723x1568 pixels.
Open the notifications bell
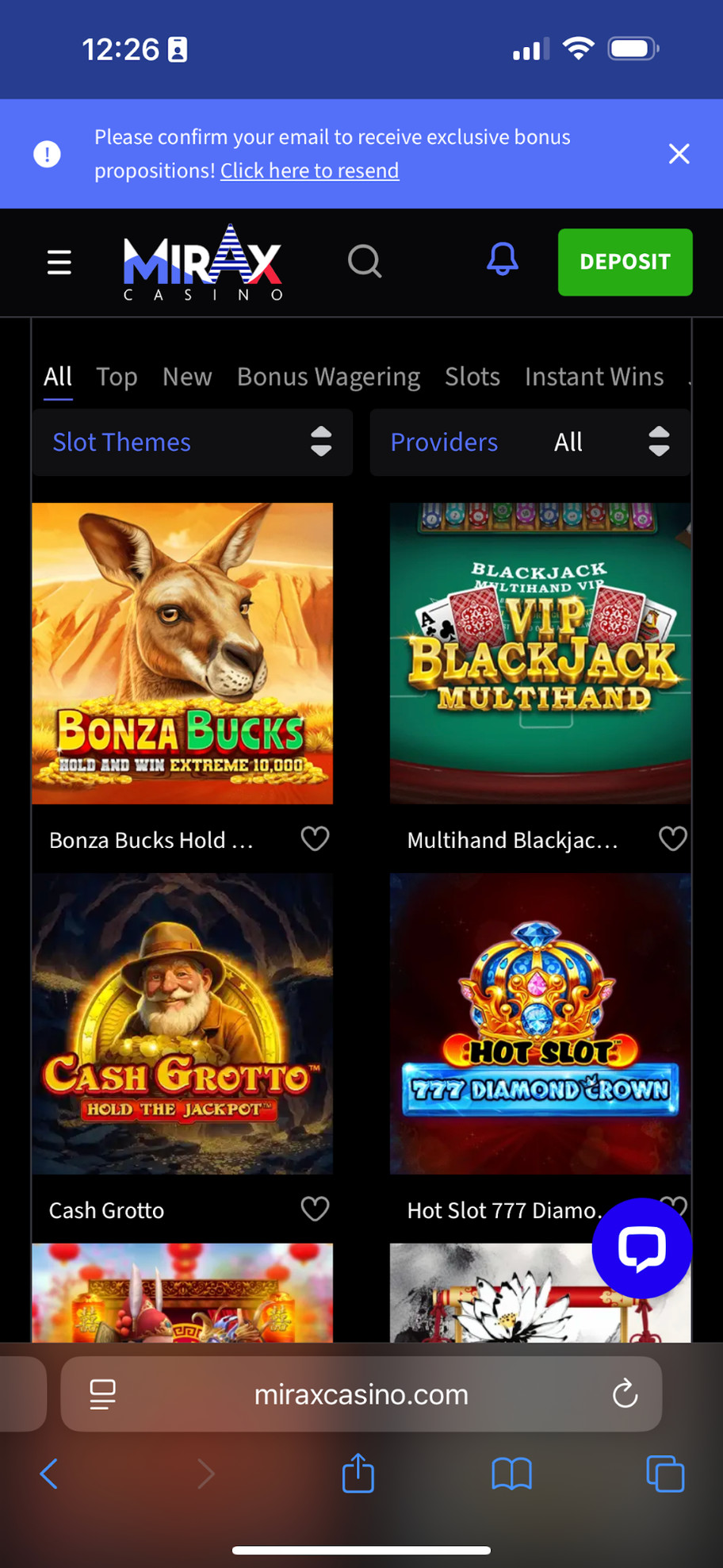(x=502, y=259)
